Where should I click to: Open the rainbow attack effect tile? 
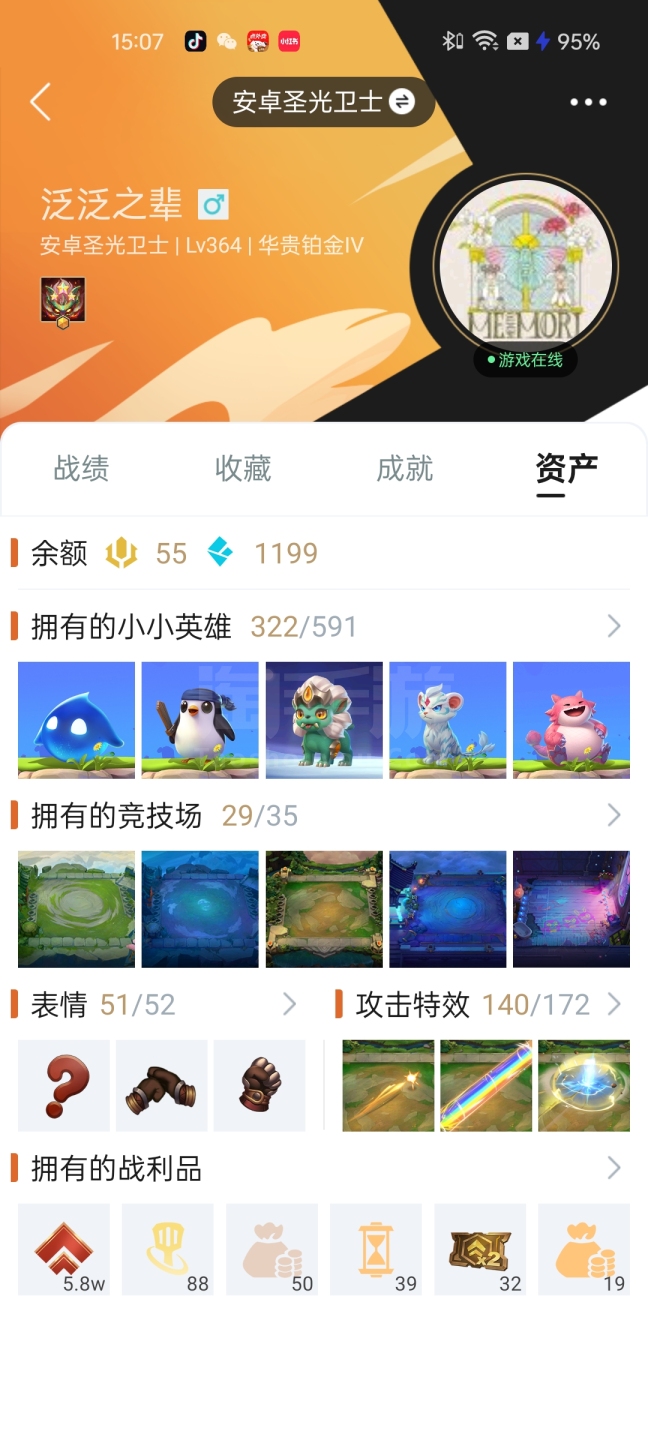pyautogui.click(x=486, y=1086)
